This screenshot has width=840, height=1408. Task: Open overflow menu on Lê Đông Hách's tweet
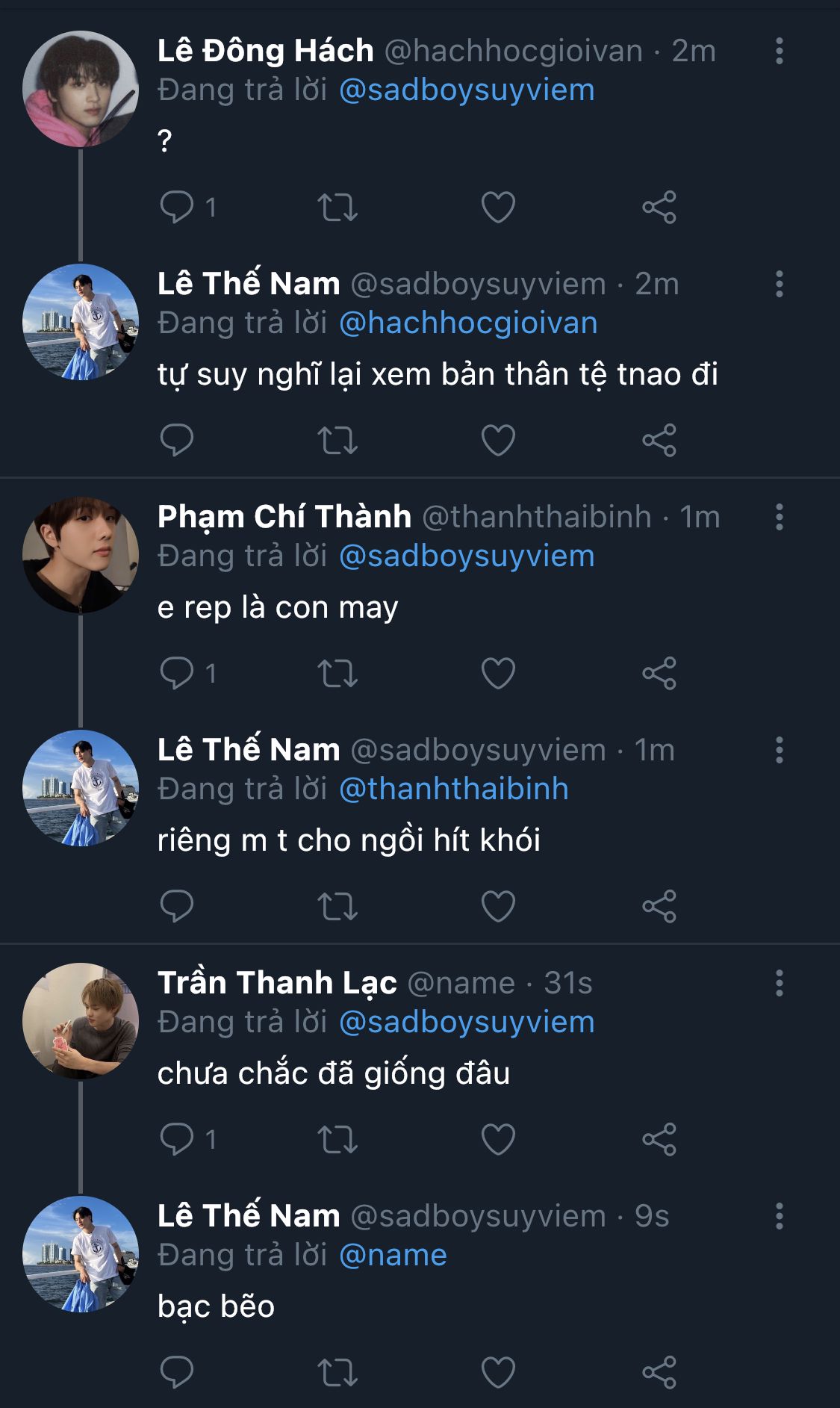pyautogui.click(x=779, y=51)
